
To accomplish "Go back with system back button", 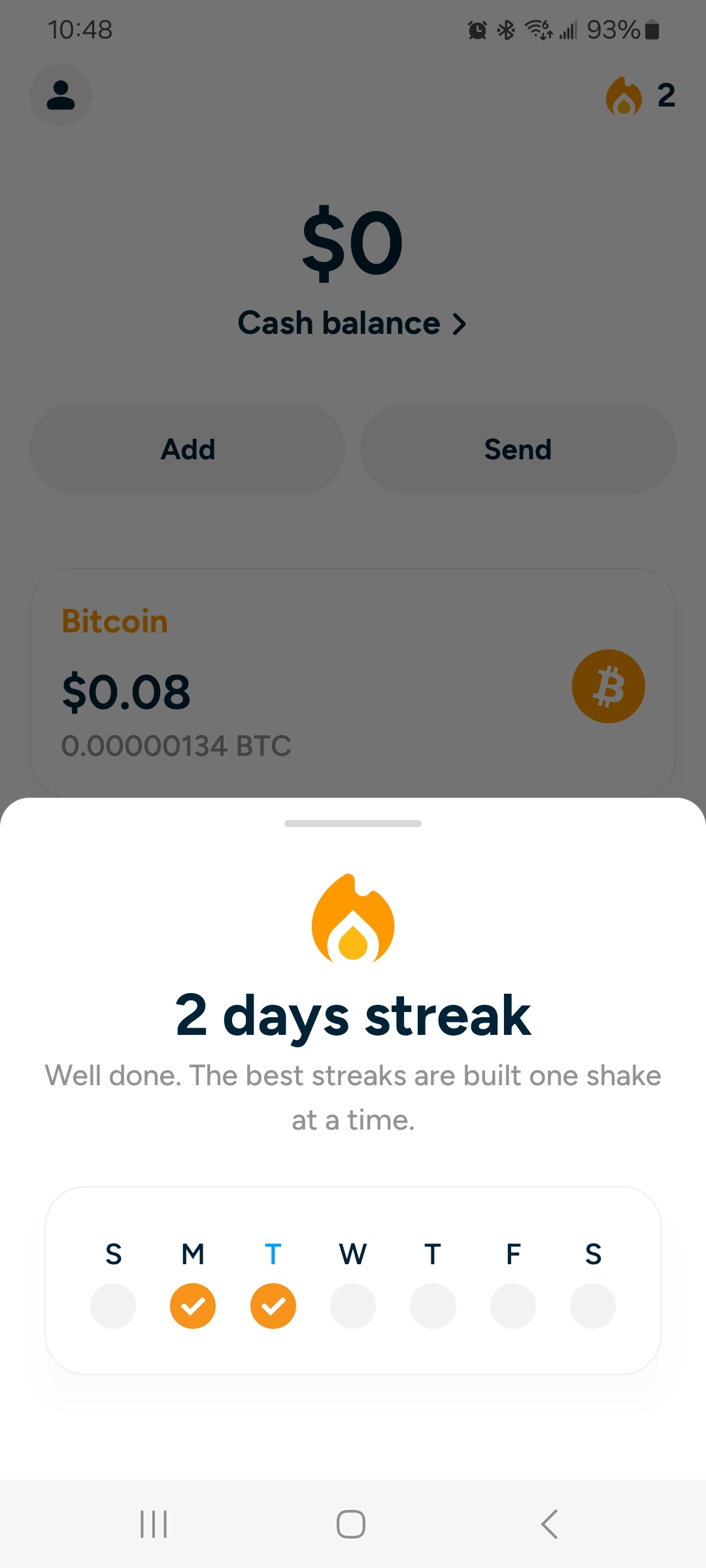I will (x=549, y=1524).
